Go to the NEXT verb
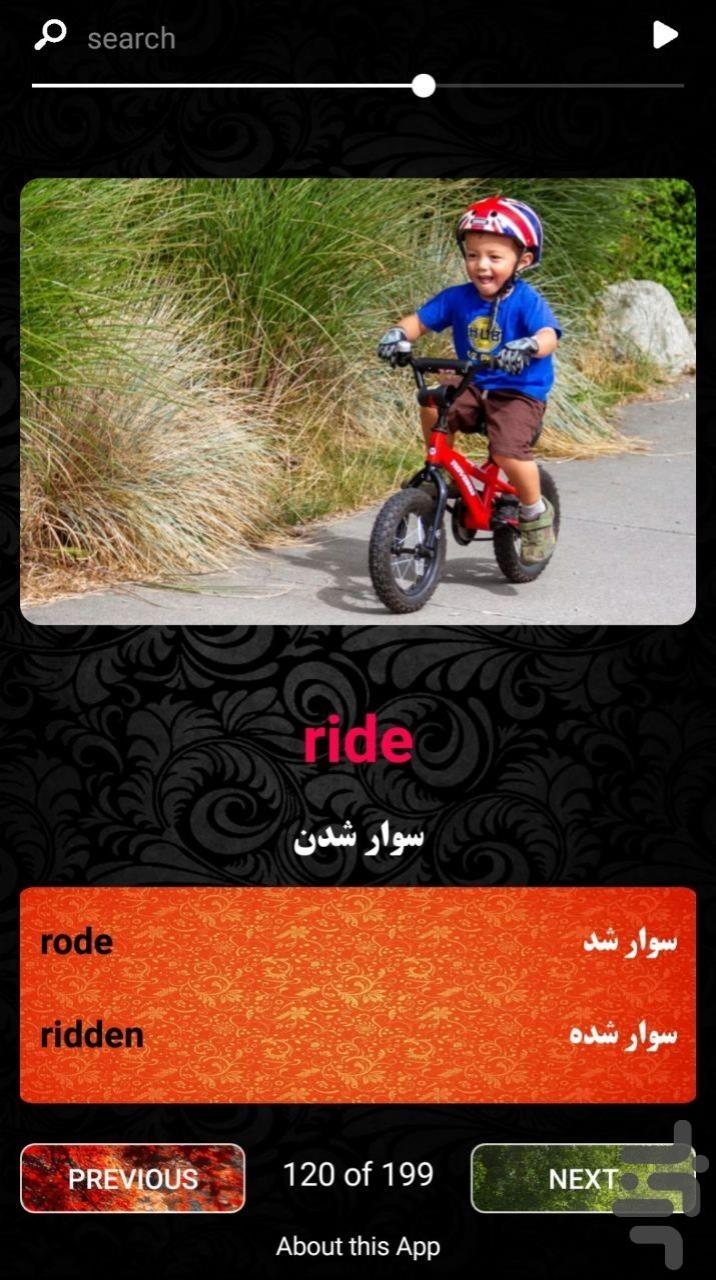Viewport: 716px width, 1280px height. [582, 1178]
